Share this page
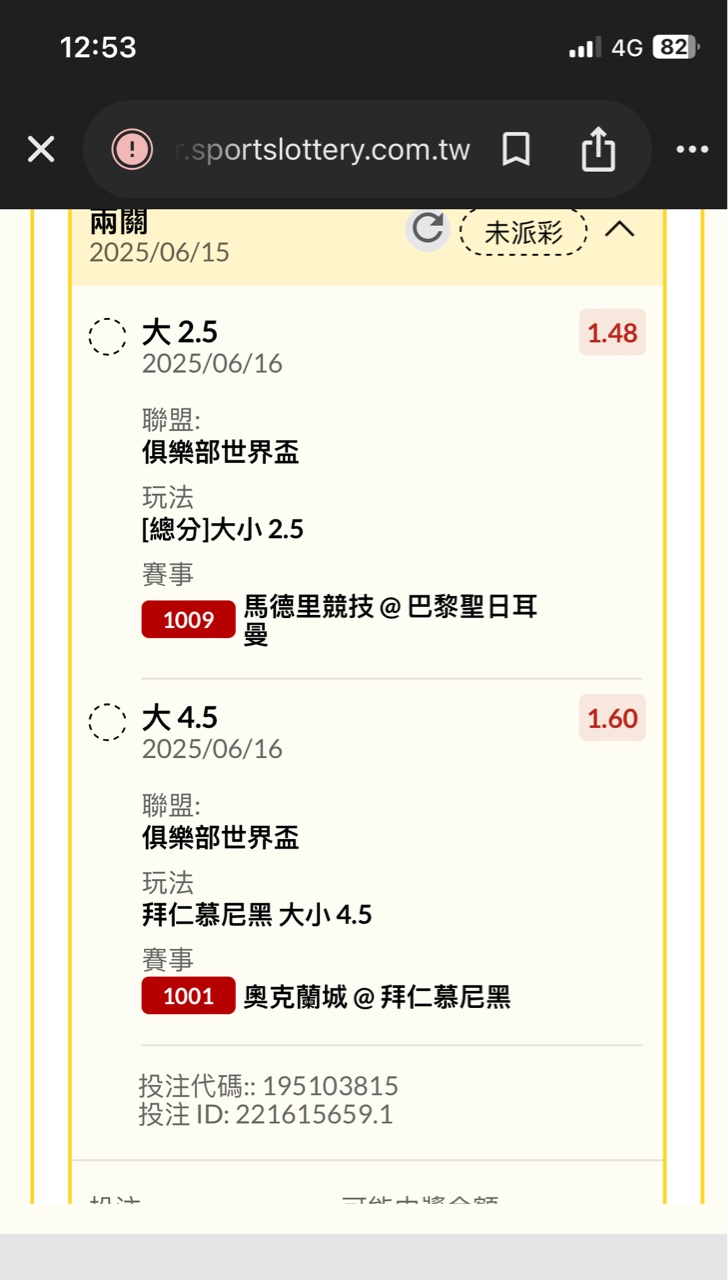Image resolution: width=728 pixels, height=1280 pixels. tap(598, 150)
